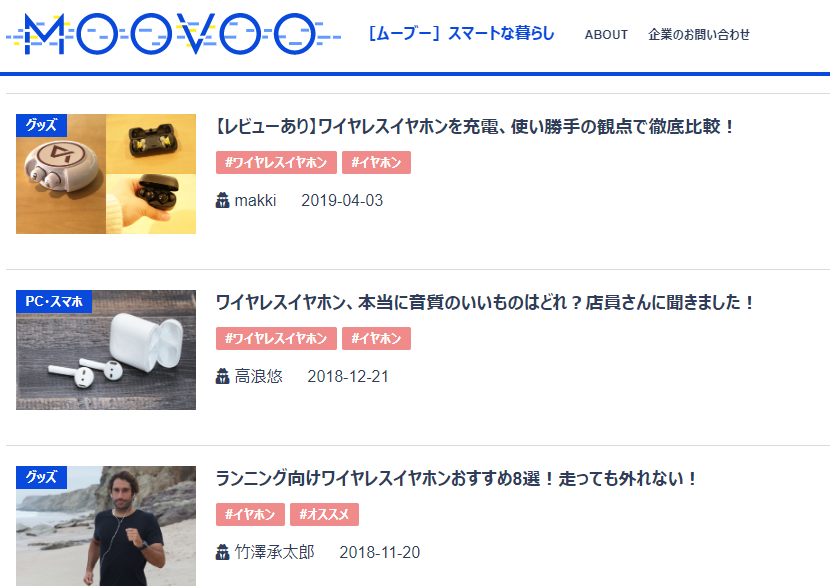Select #イヤホン tag under 竹澤承太郎's article

coord(250,514)
